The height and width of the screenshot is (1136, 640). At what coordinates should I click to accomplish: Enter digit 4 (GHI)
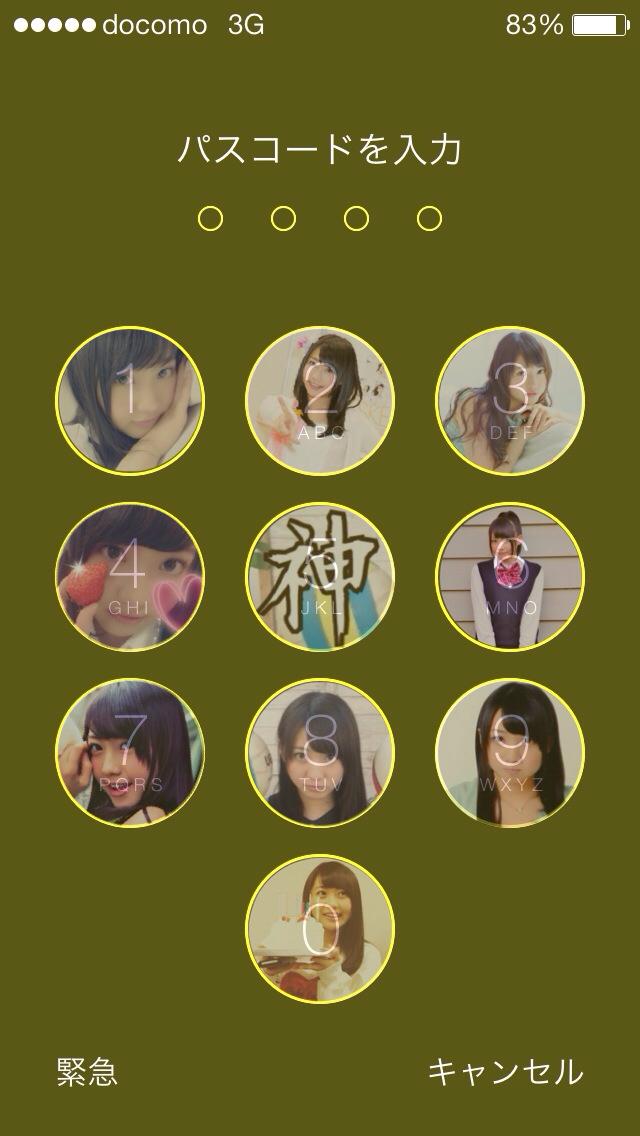(x=130, y=577)
